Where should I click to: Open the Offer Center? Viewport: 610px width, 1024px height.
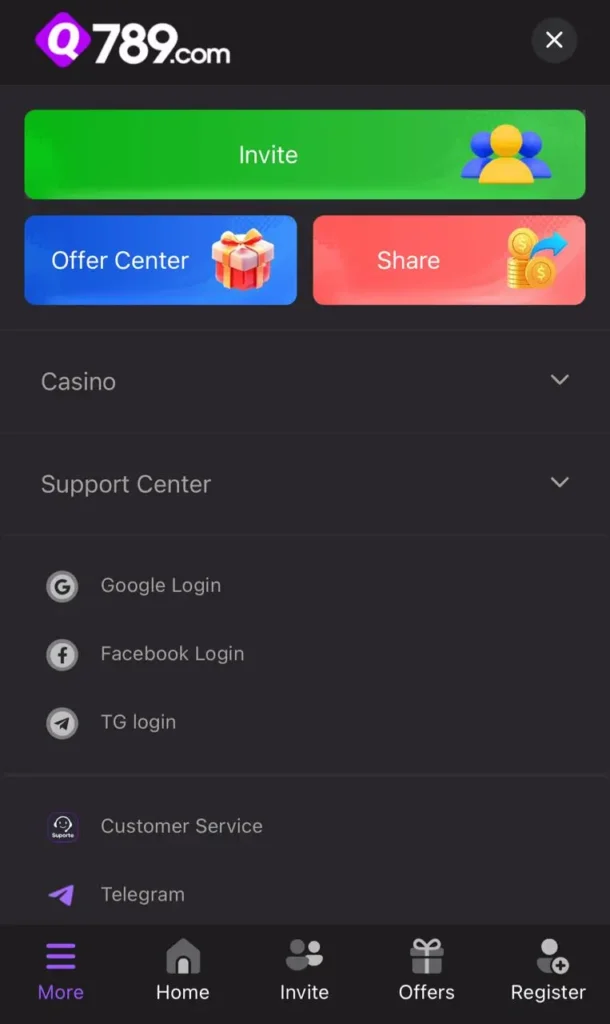(160, 260)
